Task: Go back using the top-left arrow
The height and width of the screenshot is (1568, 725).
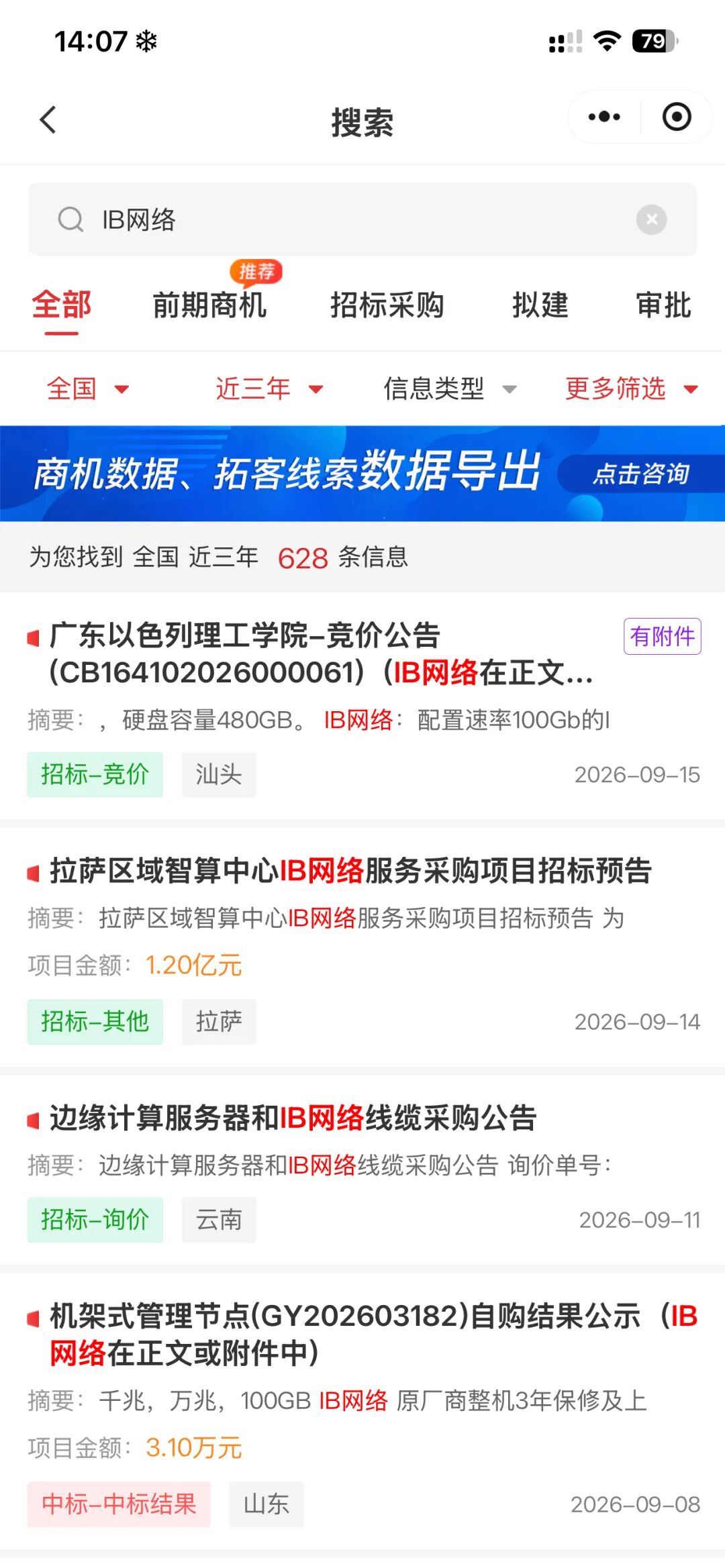Action: pyautogui.click(x=48, y=120)
